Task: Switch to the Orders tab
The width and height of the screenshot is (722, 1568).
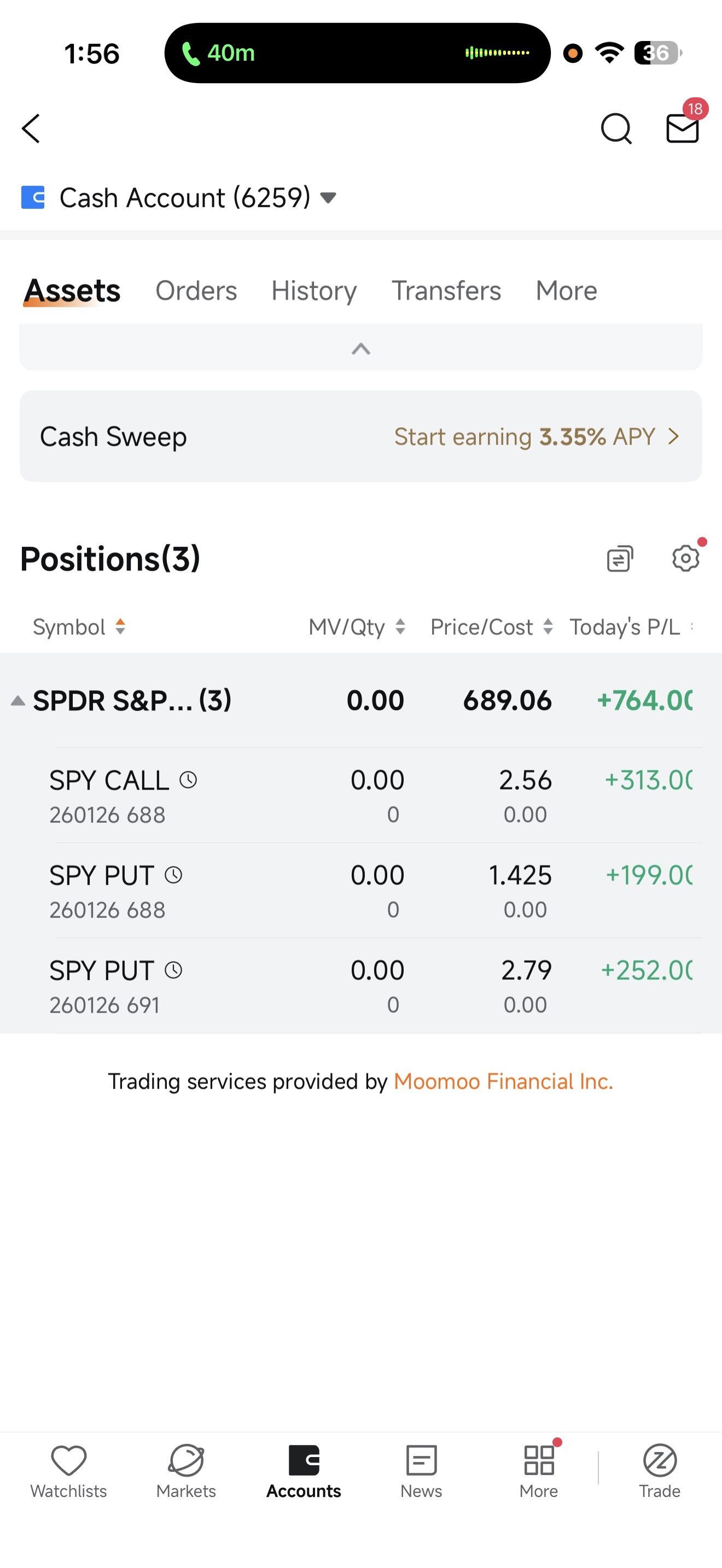Action: pos(196,290)
